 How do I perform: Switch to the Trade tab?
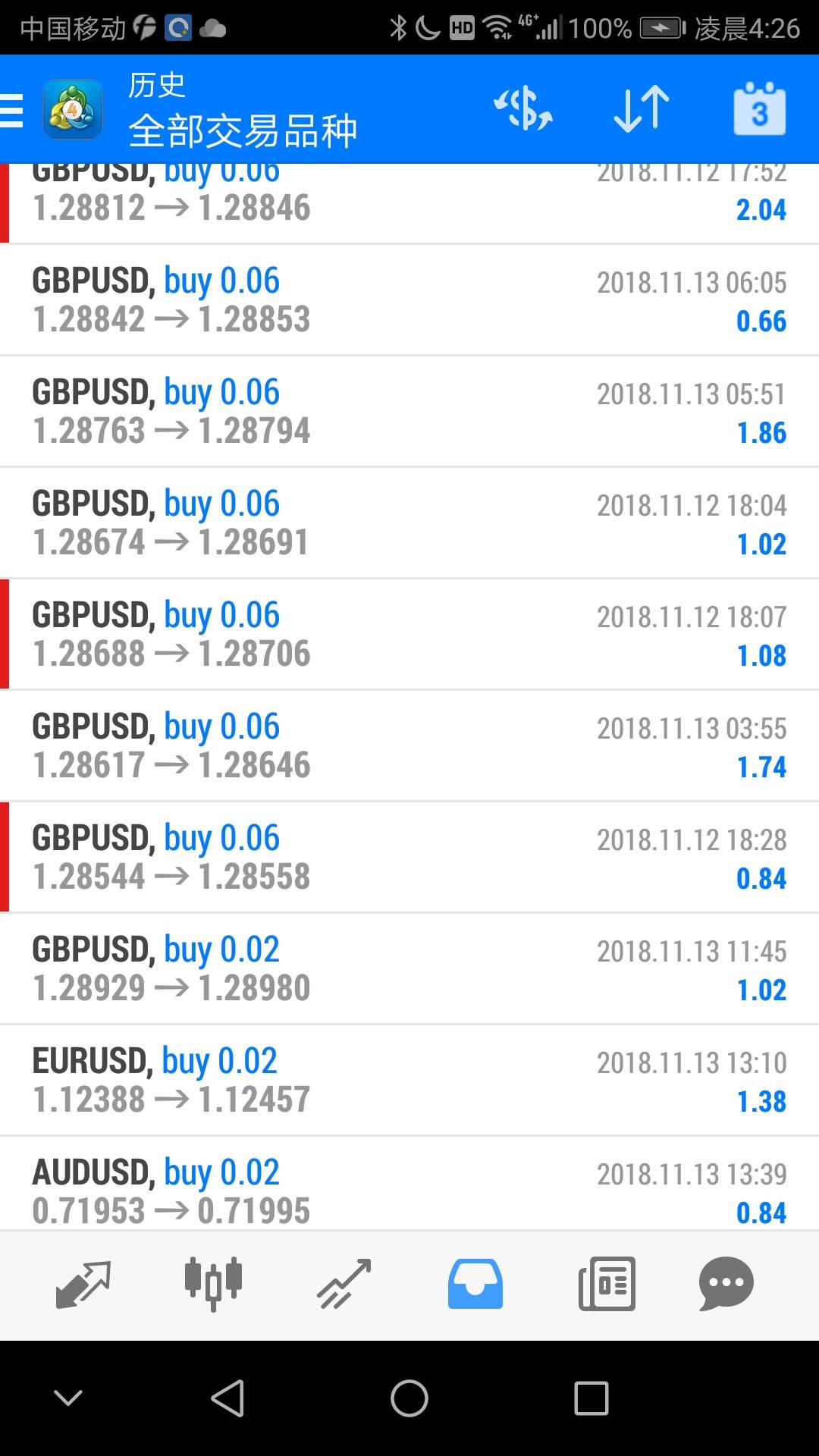click(344, 1285)
